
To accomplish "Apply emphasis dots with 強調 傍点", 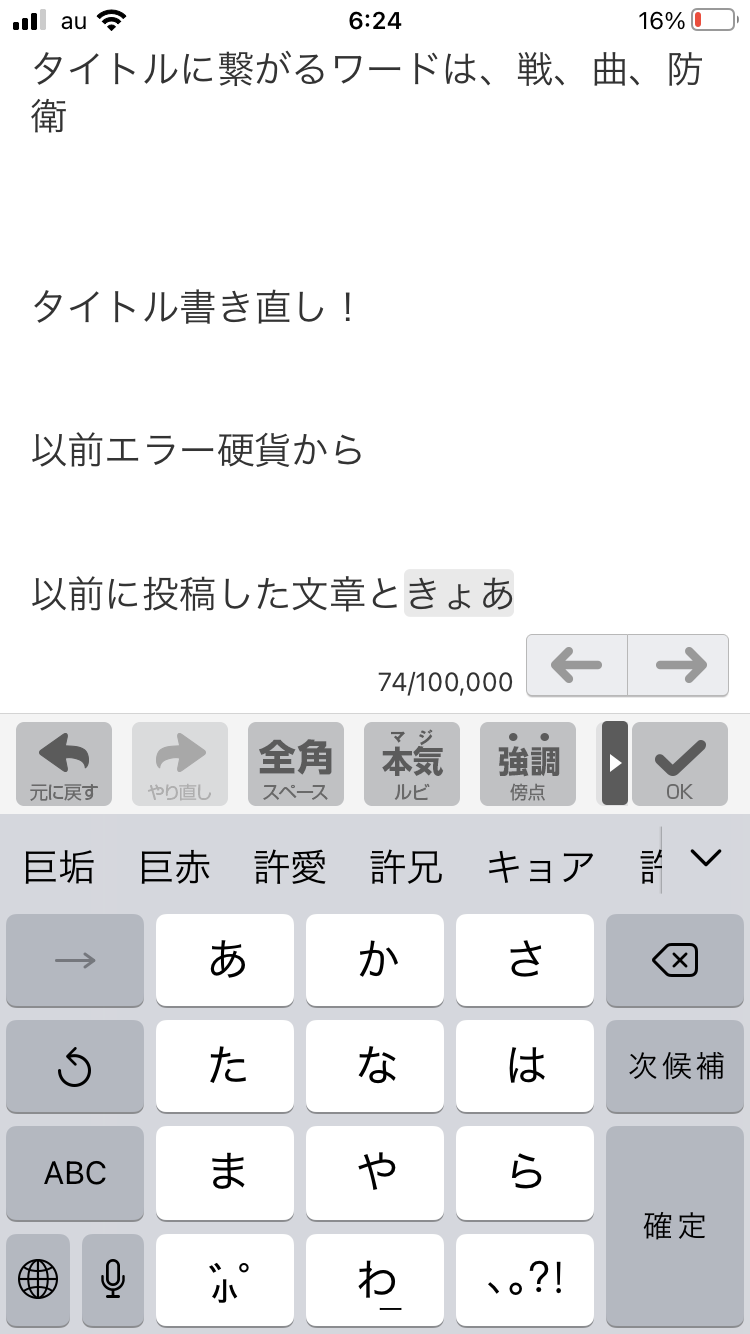I will 527,764.
